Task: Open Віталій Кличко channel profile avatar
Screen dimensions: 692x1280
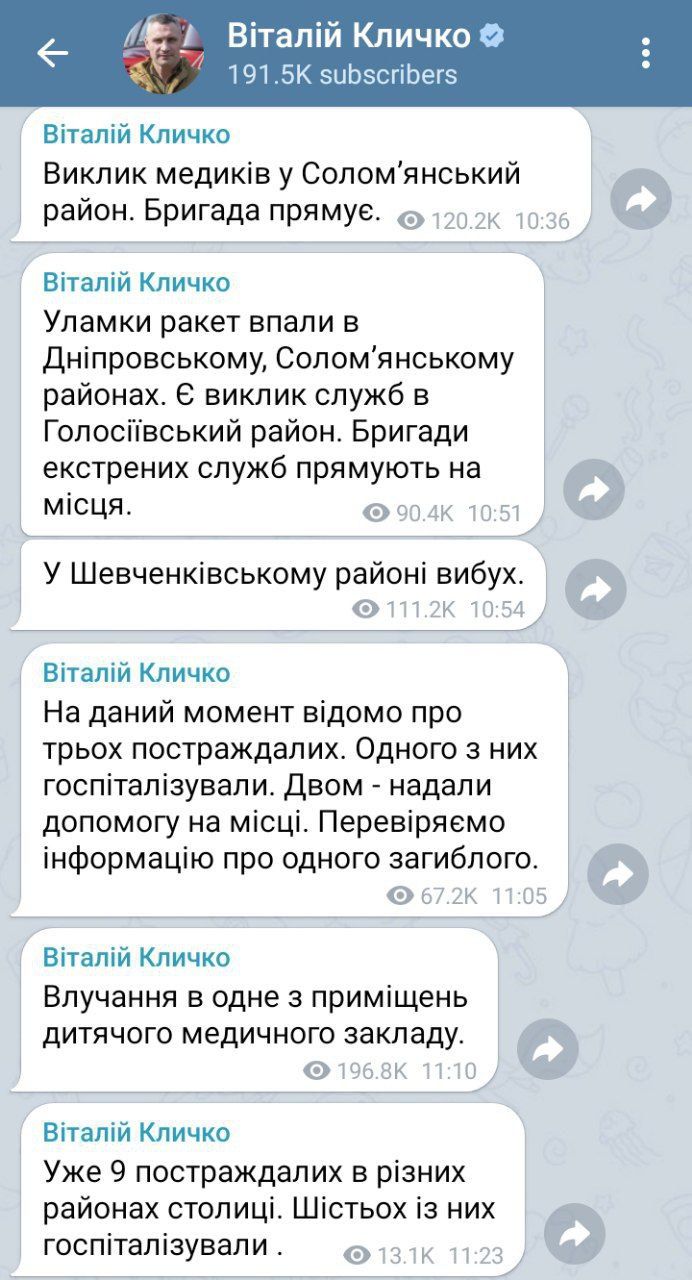Action: pos(163,53)
